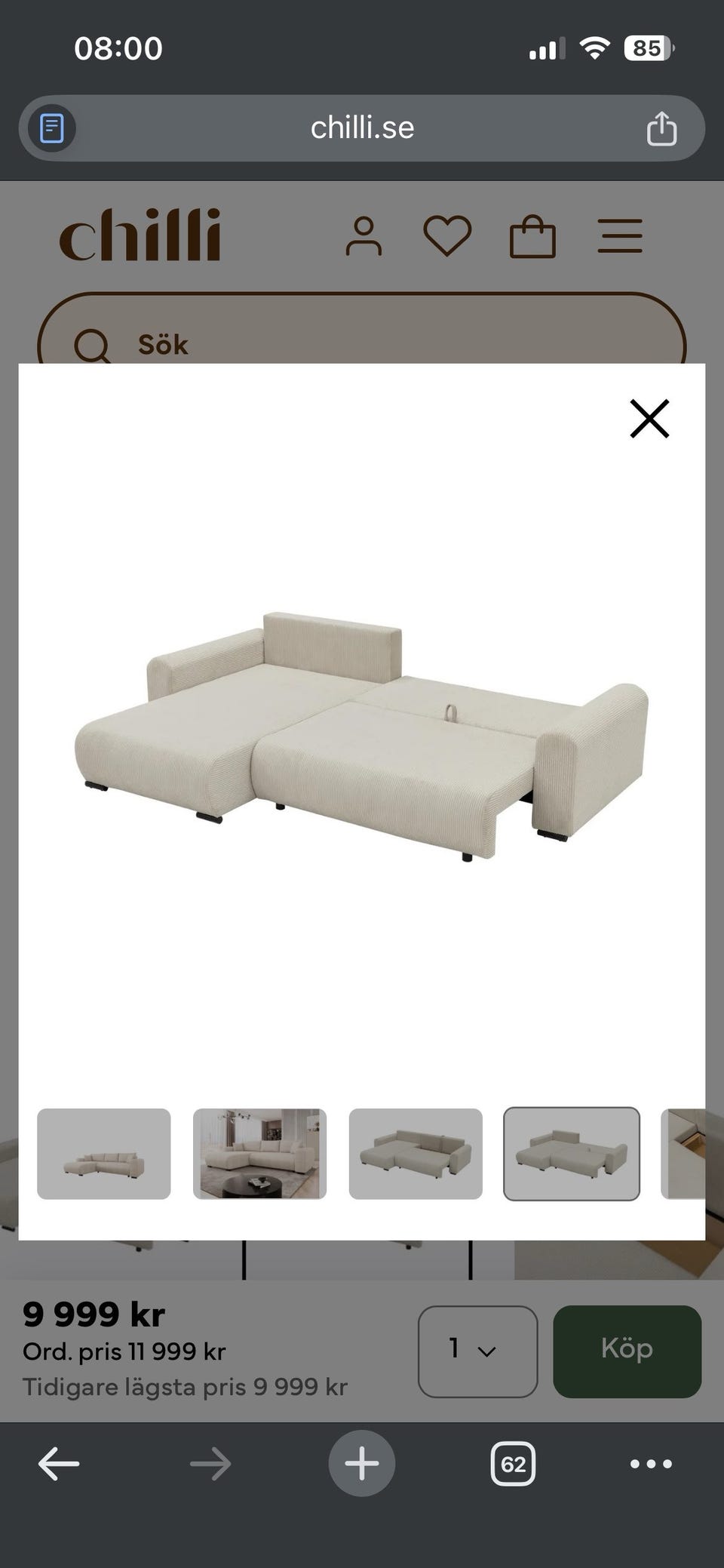Close the image gallery overlay
This screenshot has height=1568, width=724.
click(649, 419)
